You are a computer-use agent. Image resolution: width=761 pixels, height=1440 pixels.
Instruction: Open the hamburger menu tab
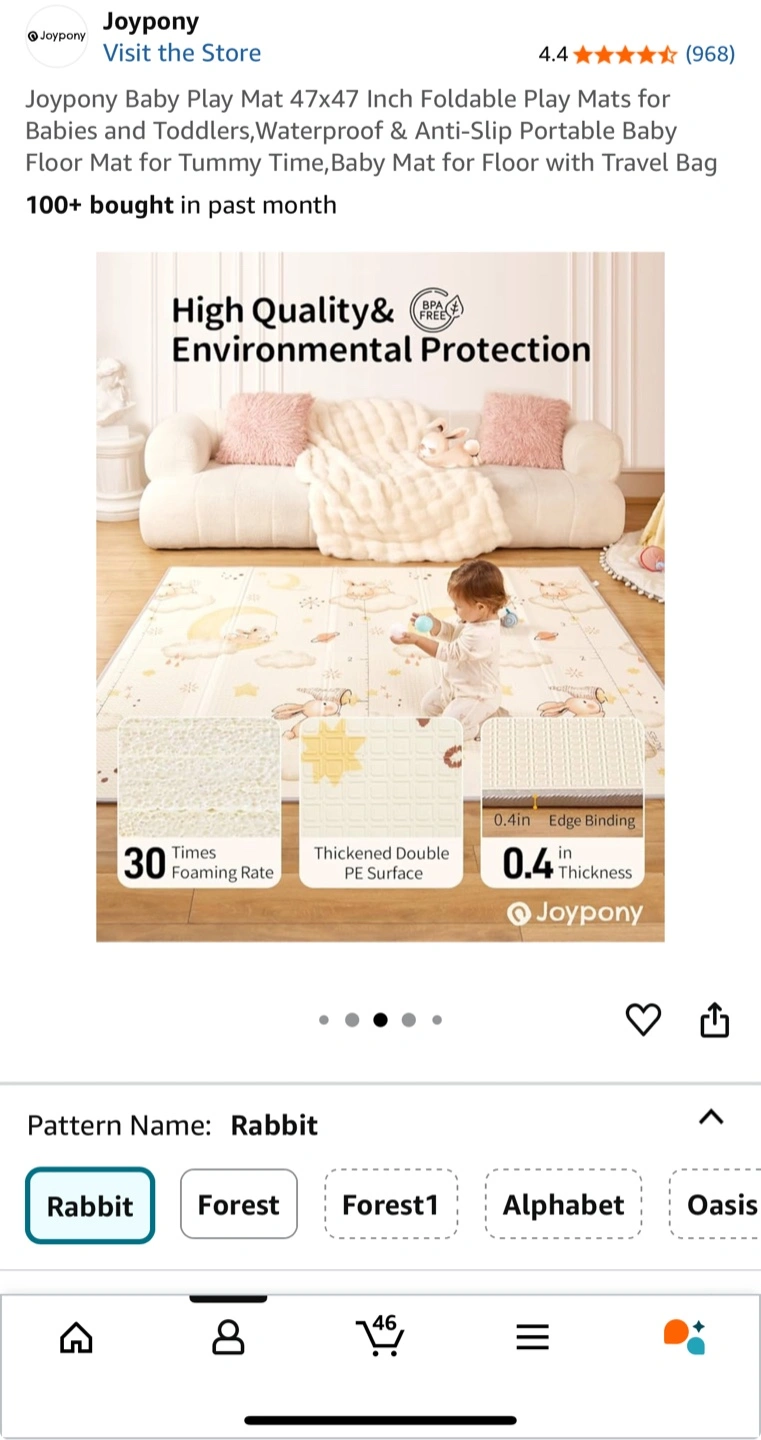point(533,1337)
